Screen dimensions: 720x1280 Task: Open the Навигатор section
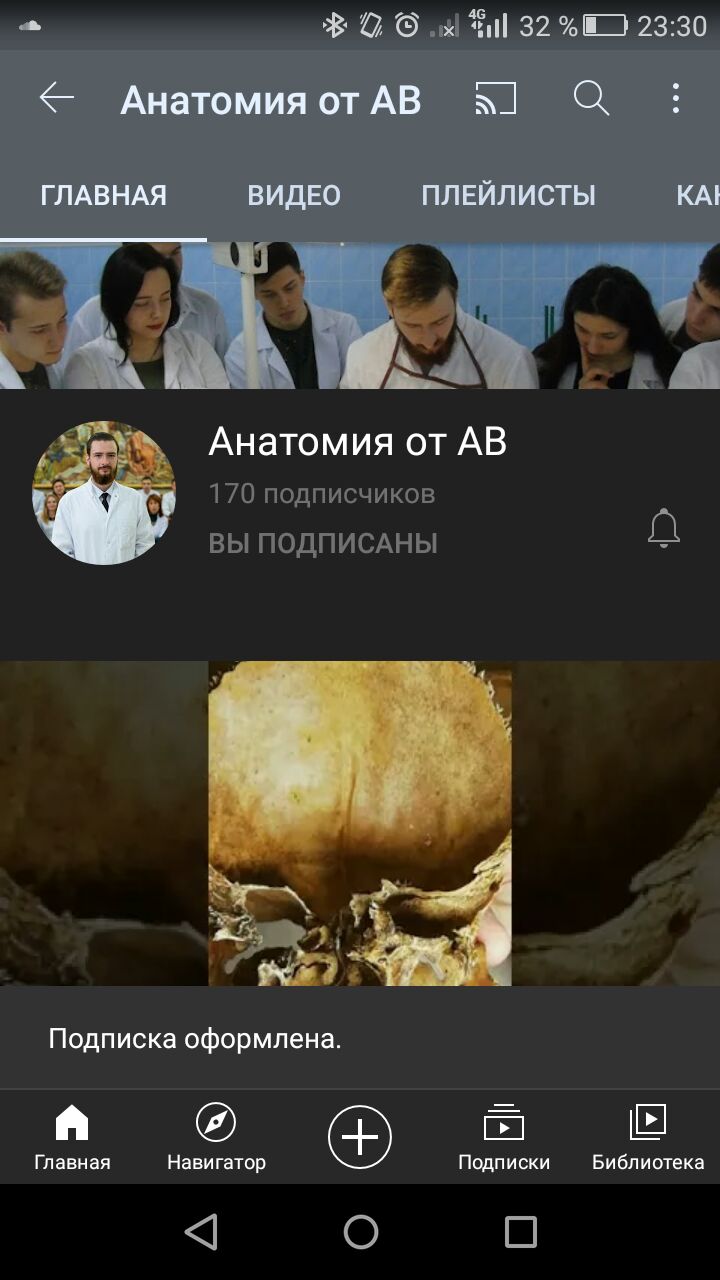click(216, 1138)
